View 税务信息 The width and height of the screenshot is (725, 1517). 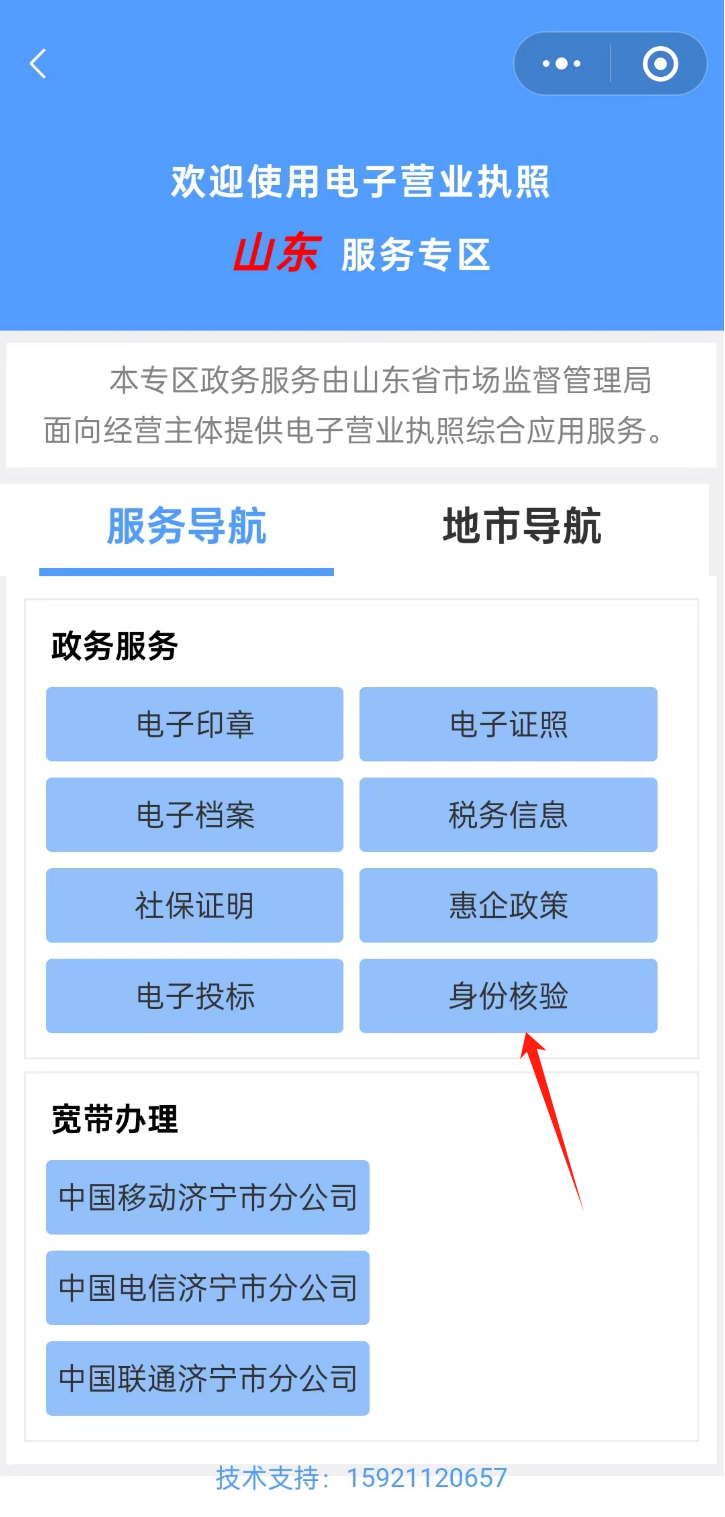(x=508, y=815)
